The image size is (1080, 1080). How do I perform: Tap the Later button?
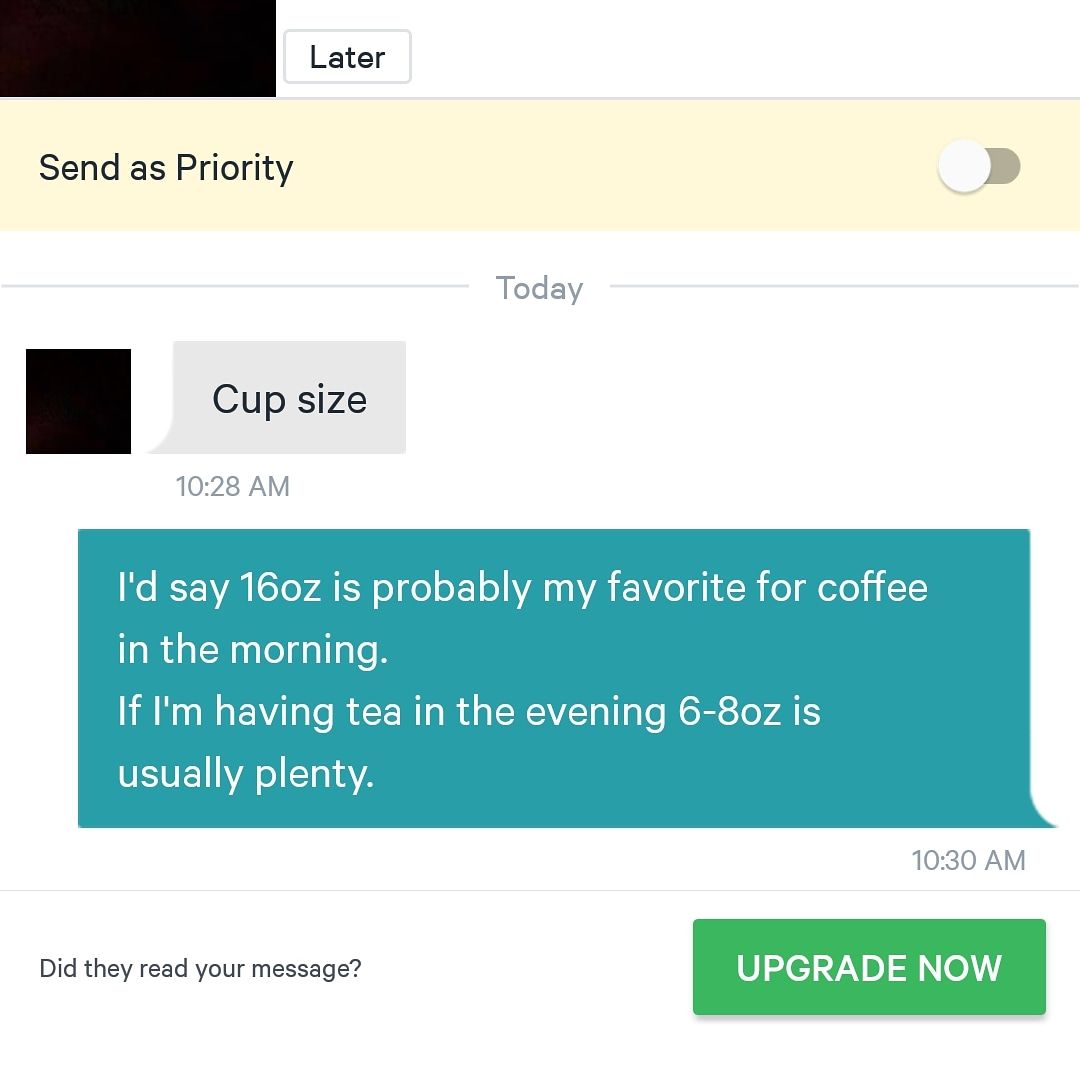coord(347,57)
